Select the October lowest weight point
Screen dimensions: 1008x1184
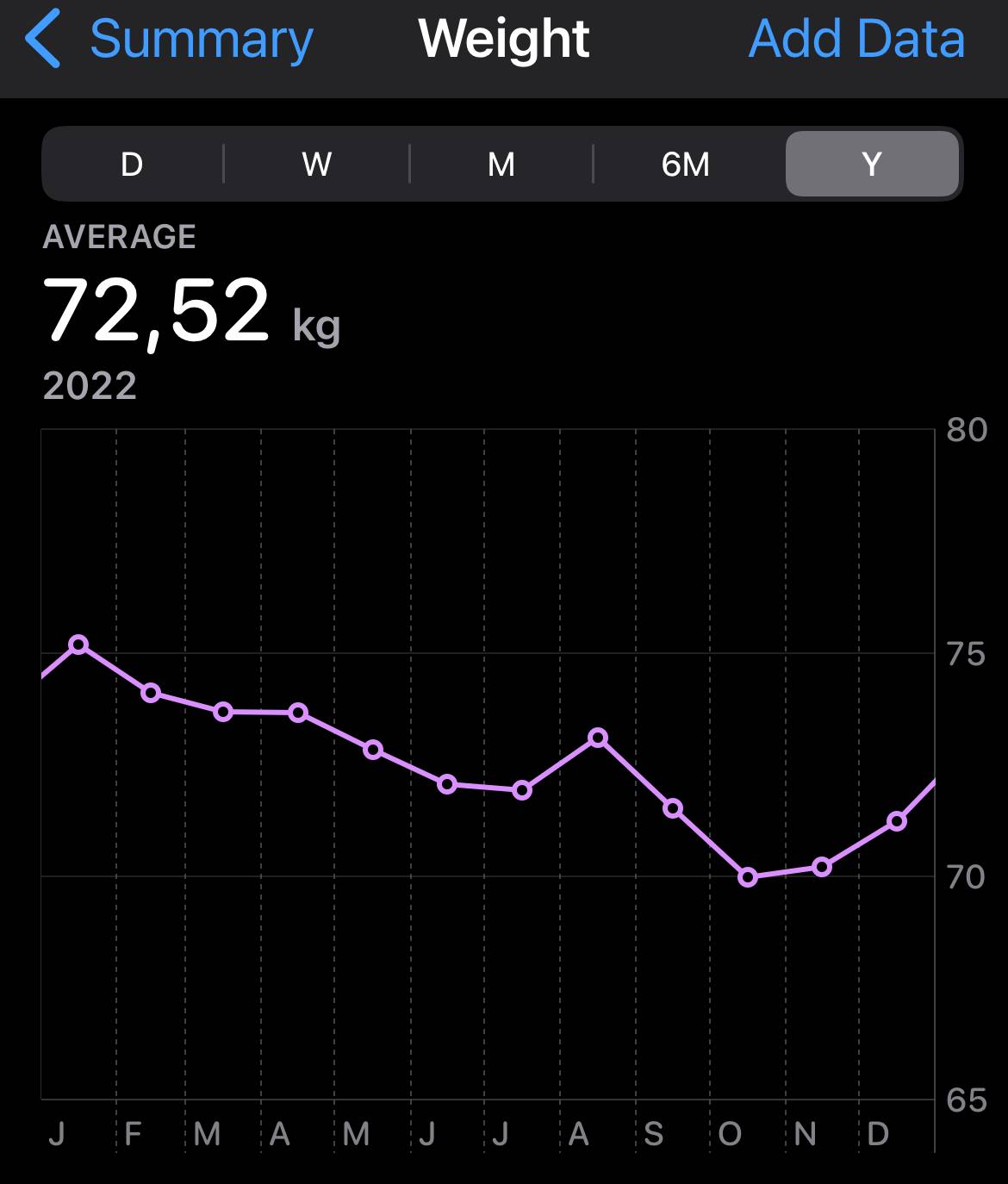(748, 877)
